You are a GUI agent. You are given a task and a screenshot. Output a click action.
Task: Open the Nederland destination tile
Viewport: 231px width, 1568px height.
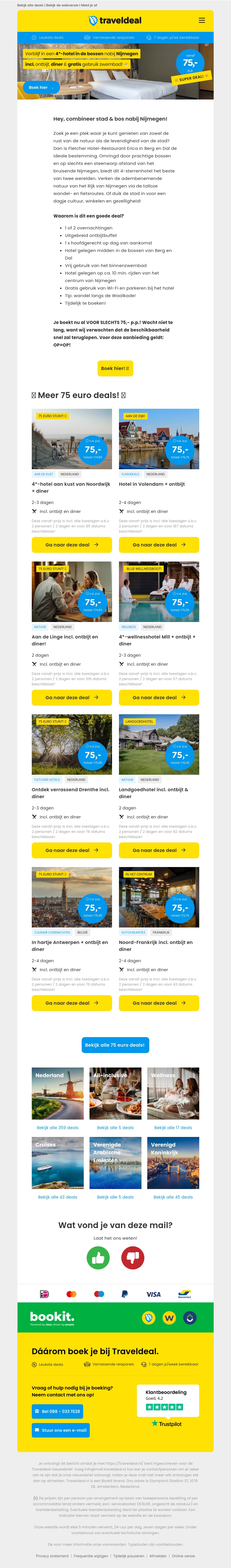58,1093
